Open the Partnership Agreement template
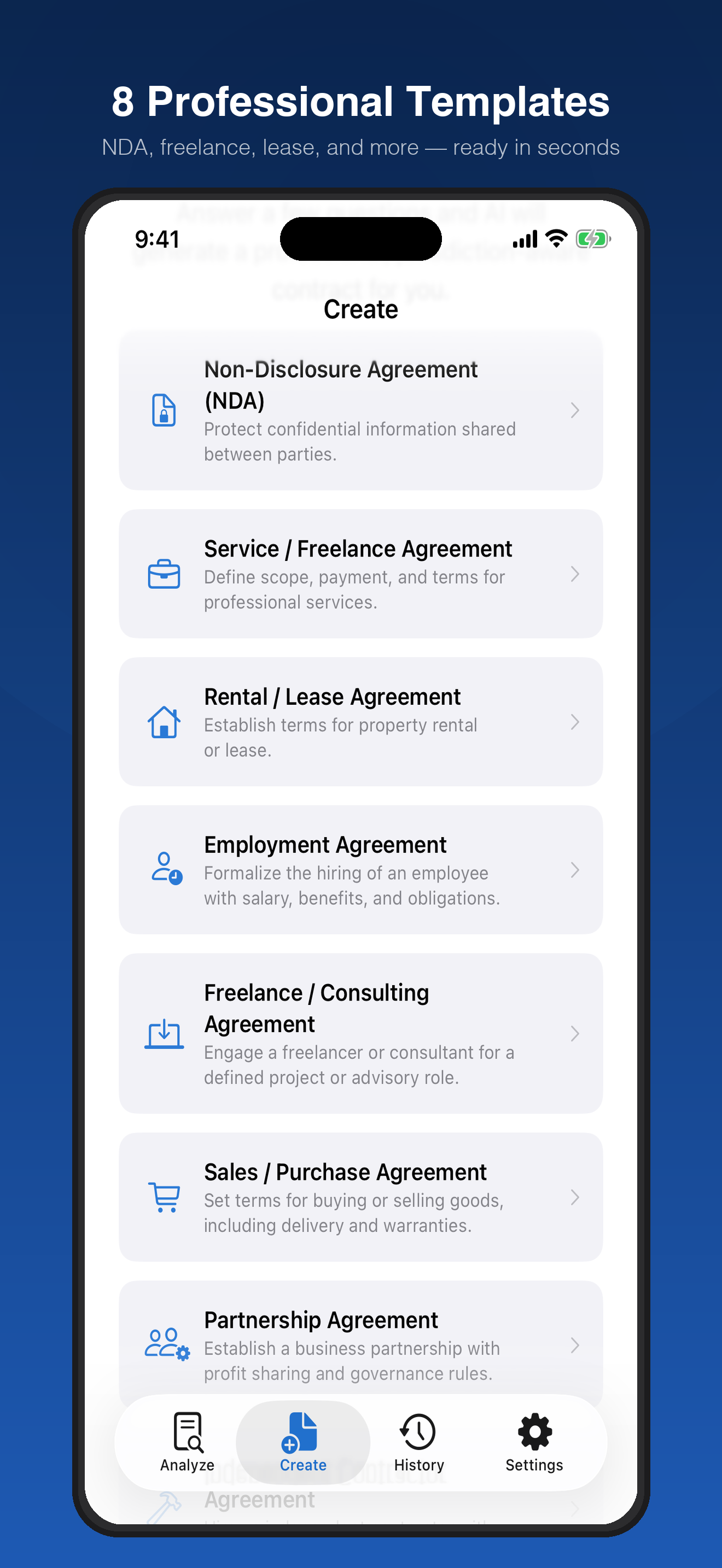The width and height of the screenshot is (722, 1568). [361, 1347]
